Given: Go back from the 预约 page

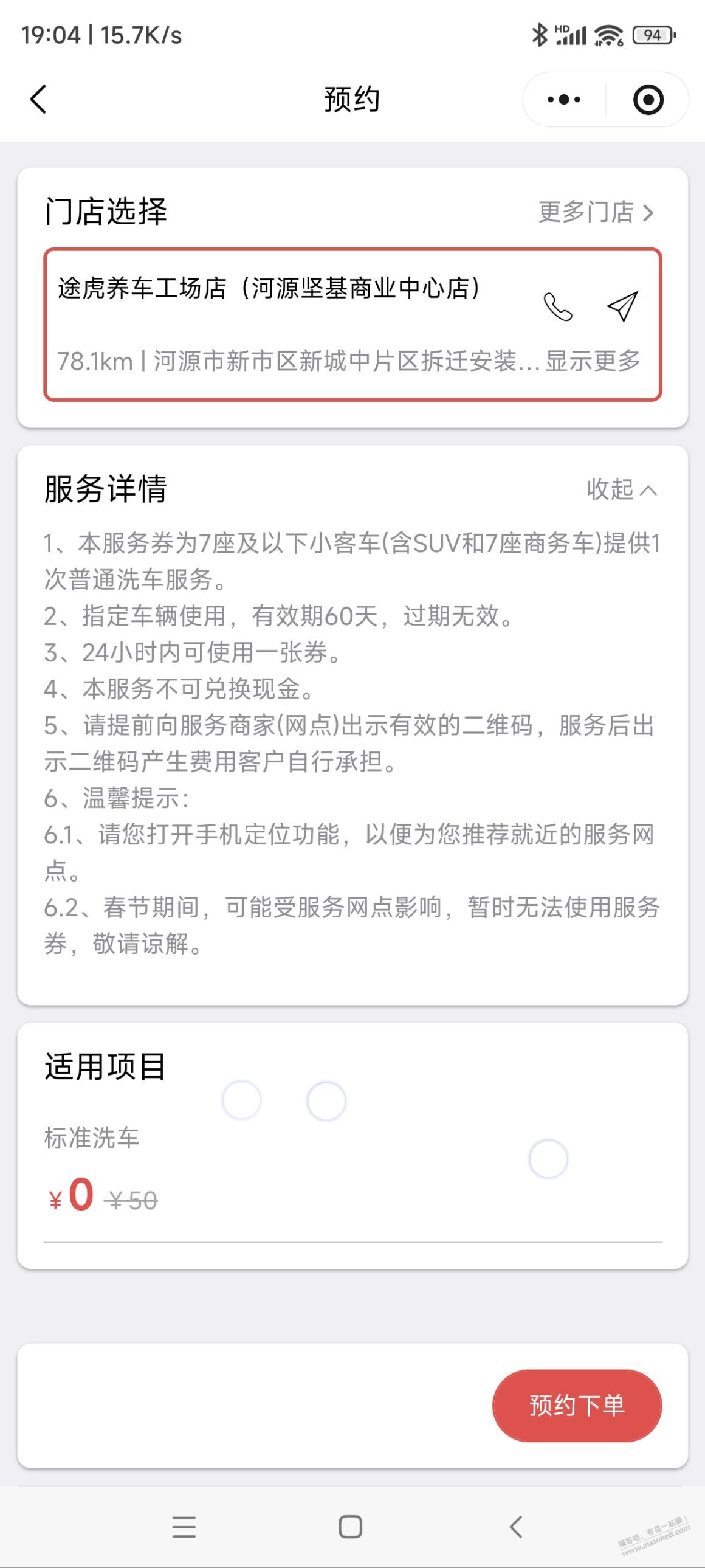Looking at the screenshot, I should point(38,99).
